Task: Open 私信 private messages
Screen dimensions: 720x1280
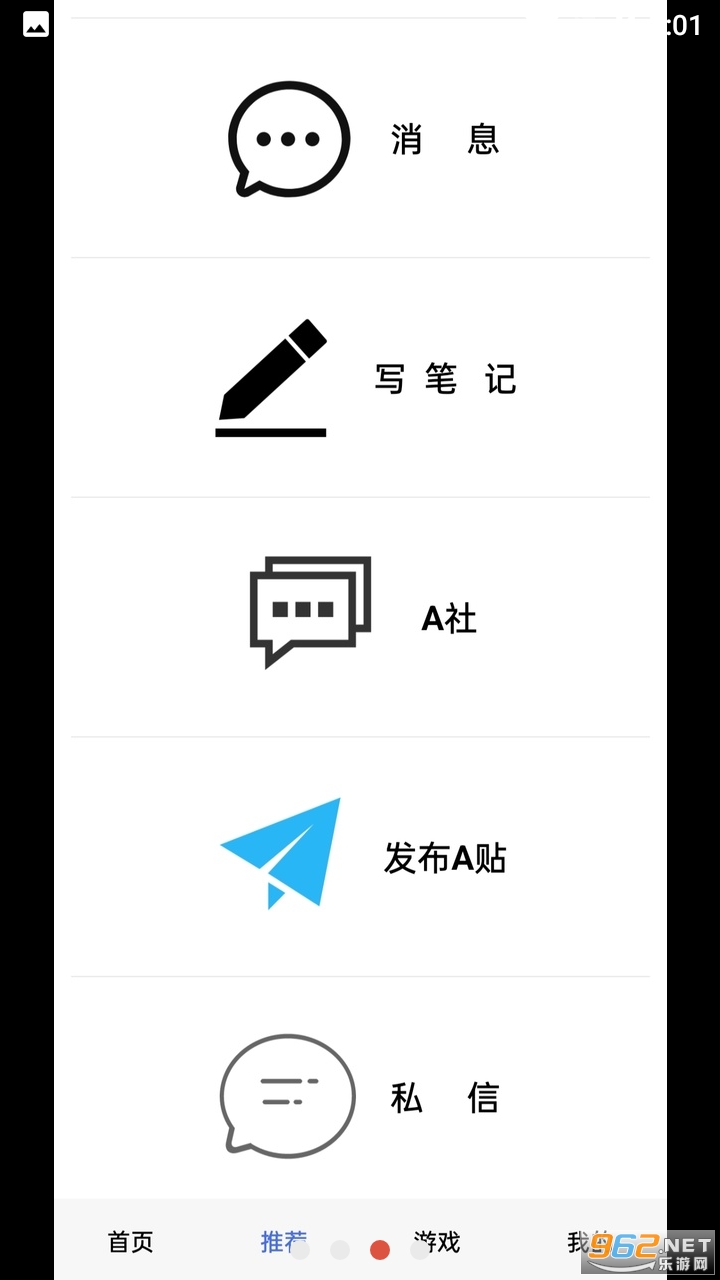Action: coord(360,1096)
